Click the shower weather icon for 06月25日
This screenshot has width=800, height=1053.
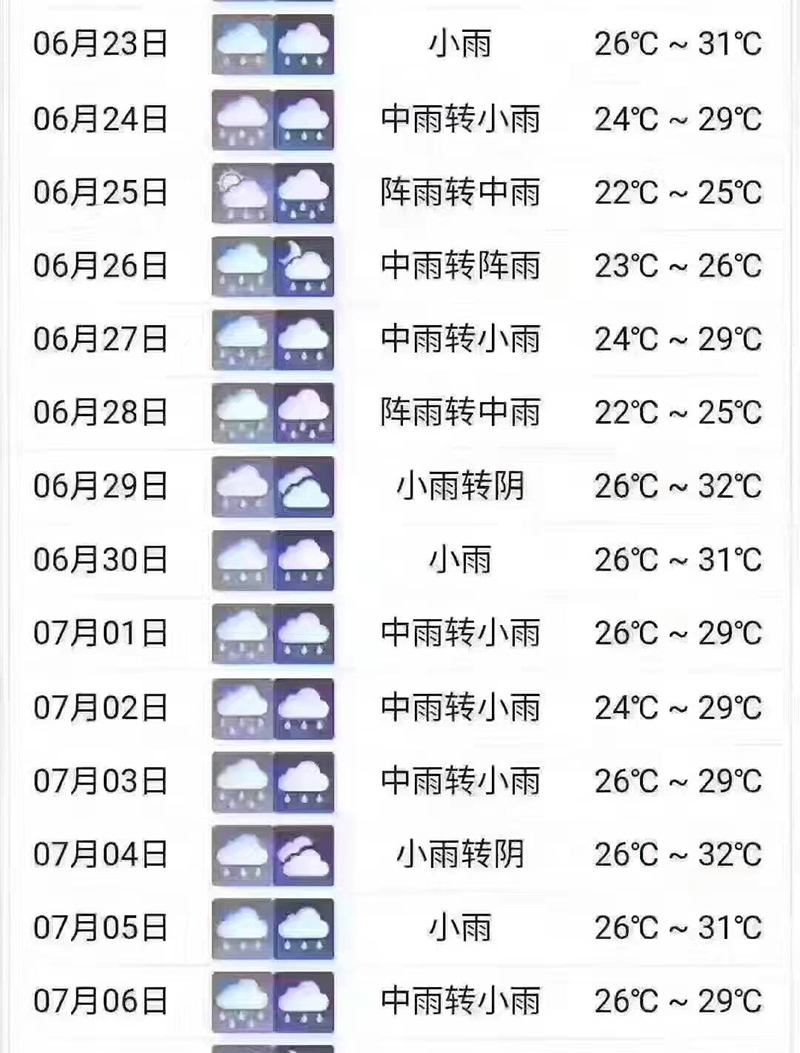point(240,190)
